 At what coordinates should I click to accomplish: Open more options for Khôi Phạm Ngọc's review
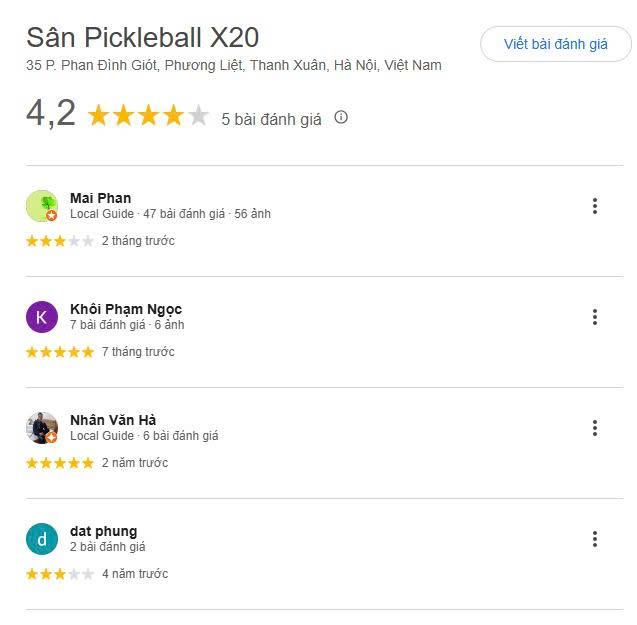coord(594,317)
